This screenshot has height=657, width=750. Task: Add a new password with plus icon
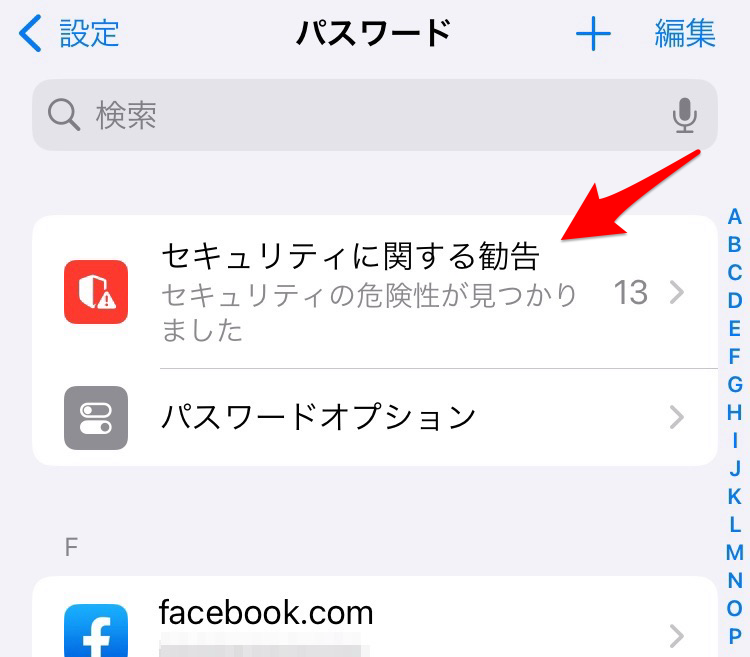593,34
